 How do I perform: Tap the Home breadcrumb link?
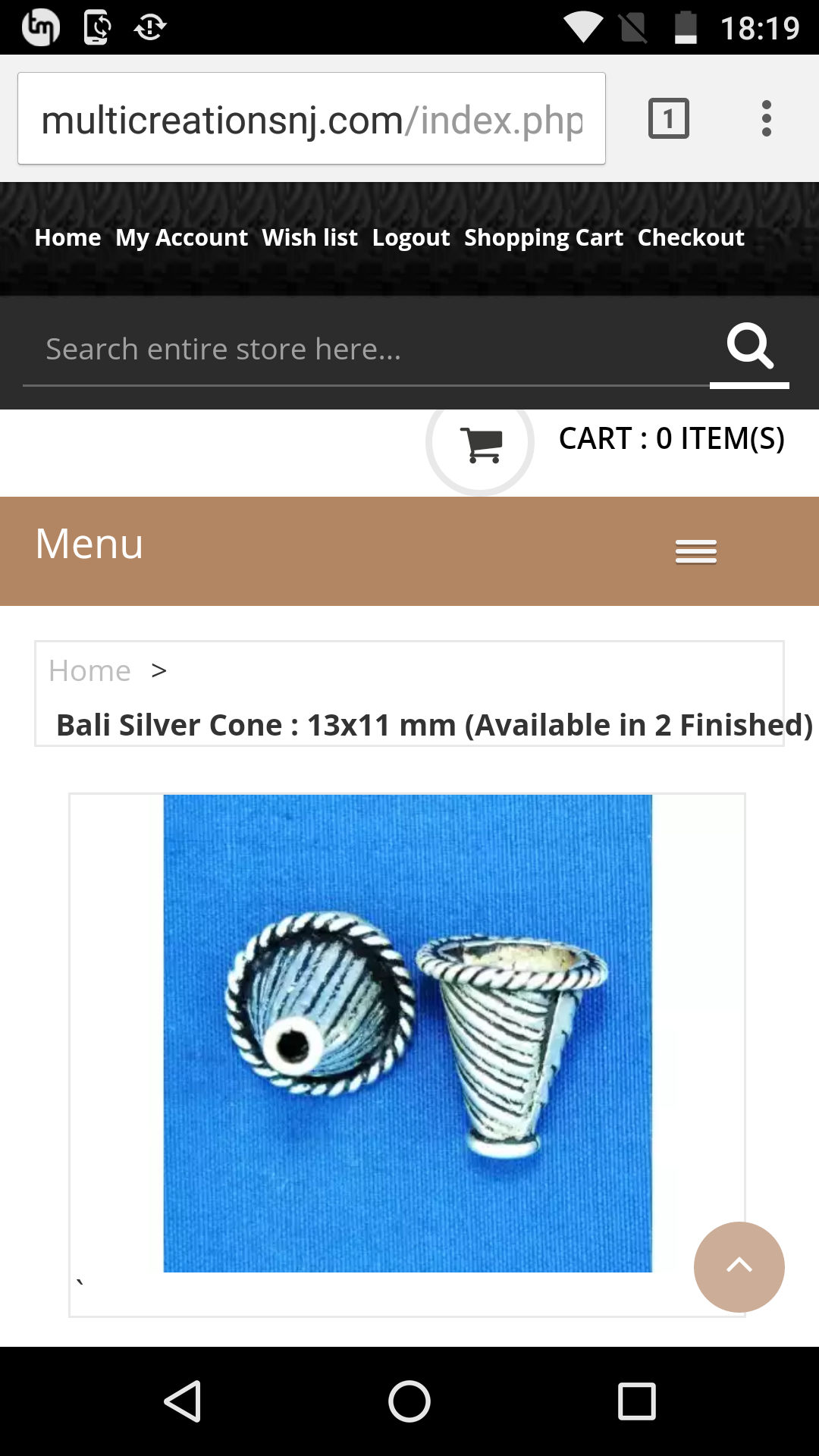[x=89, y=671]
